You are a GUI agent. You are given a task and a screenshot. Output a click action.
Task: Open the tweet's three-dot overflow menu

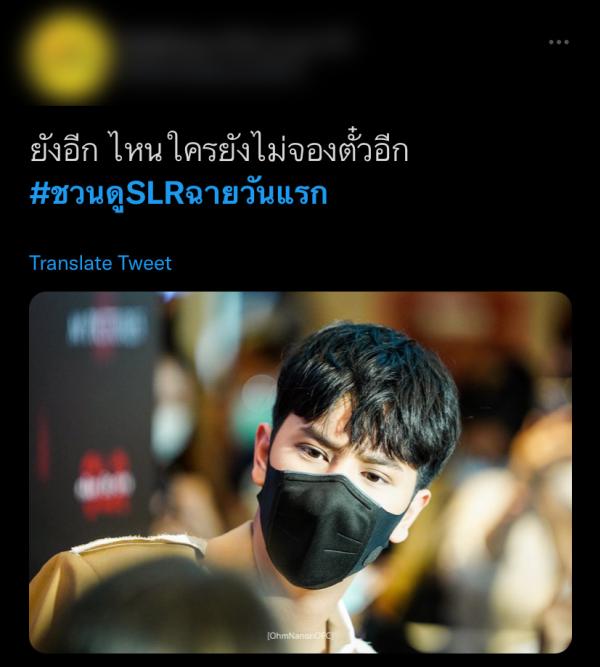[559, 42]
